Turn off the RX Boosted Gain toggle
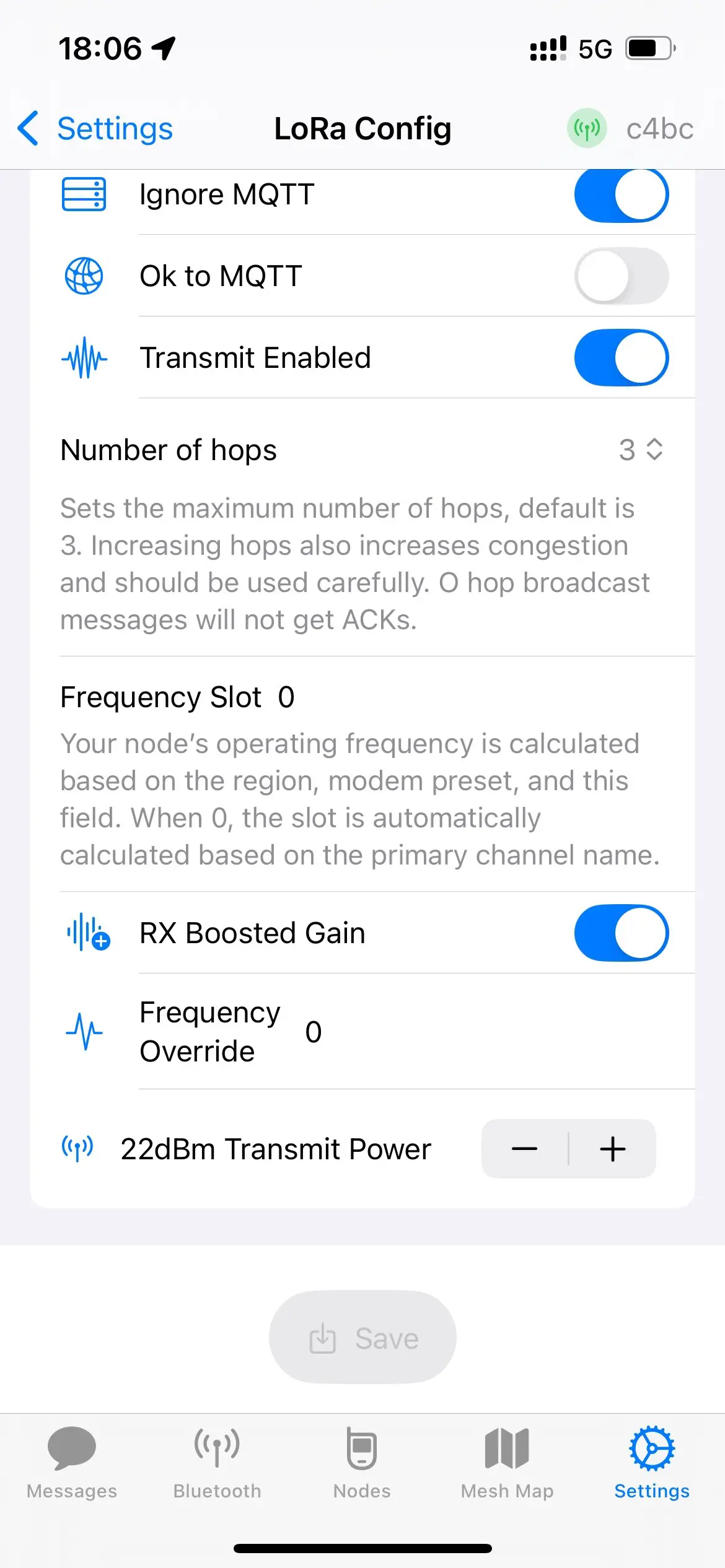The image size is (725, 1568). [x=622, y=933]
